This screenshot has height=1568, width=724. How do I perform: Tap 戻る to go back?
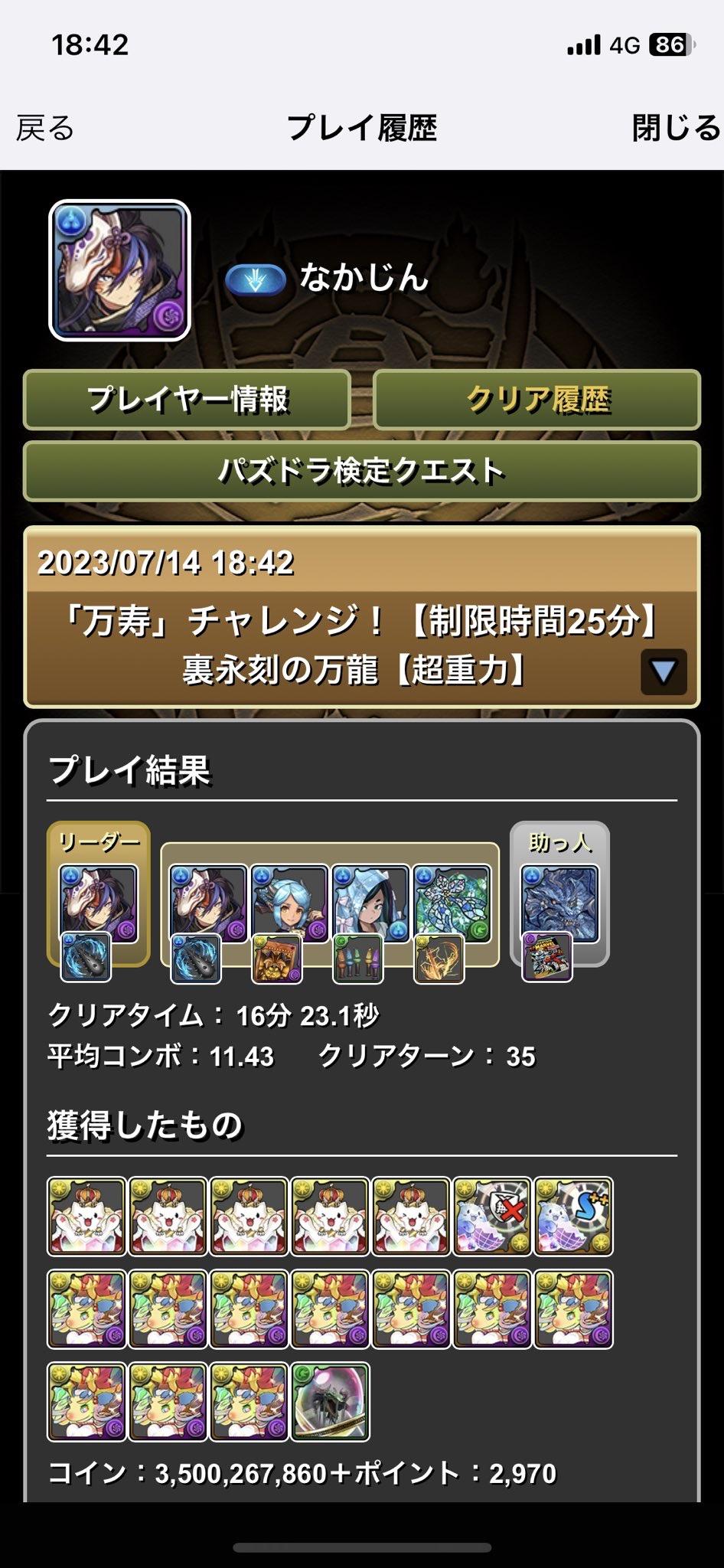click(x=45, y=128)
